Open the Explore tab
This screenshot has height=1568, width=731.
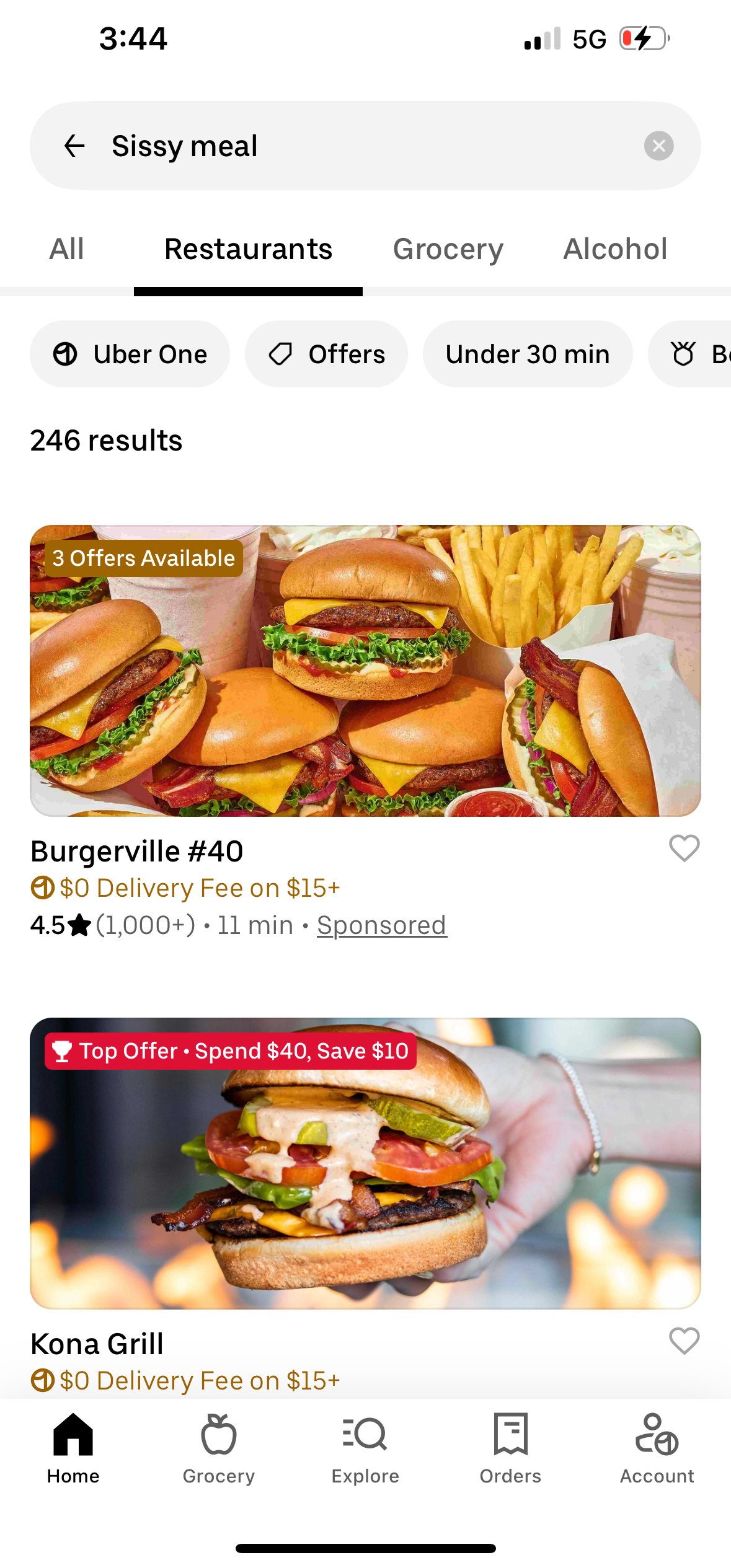click(365, 1449)
